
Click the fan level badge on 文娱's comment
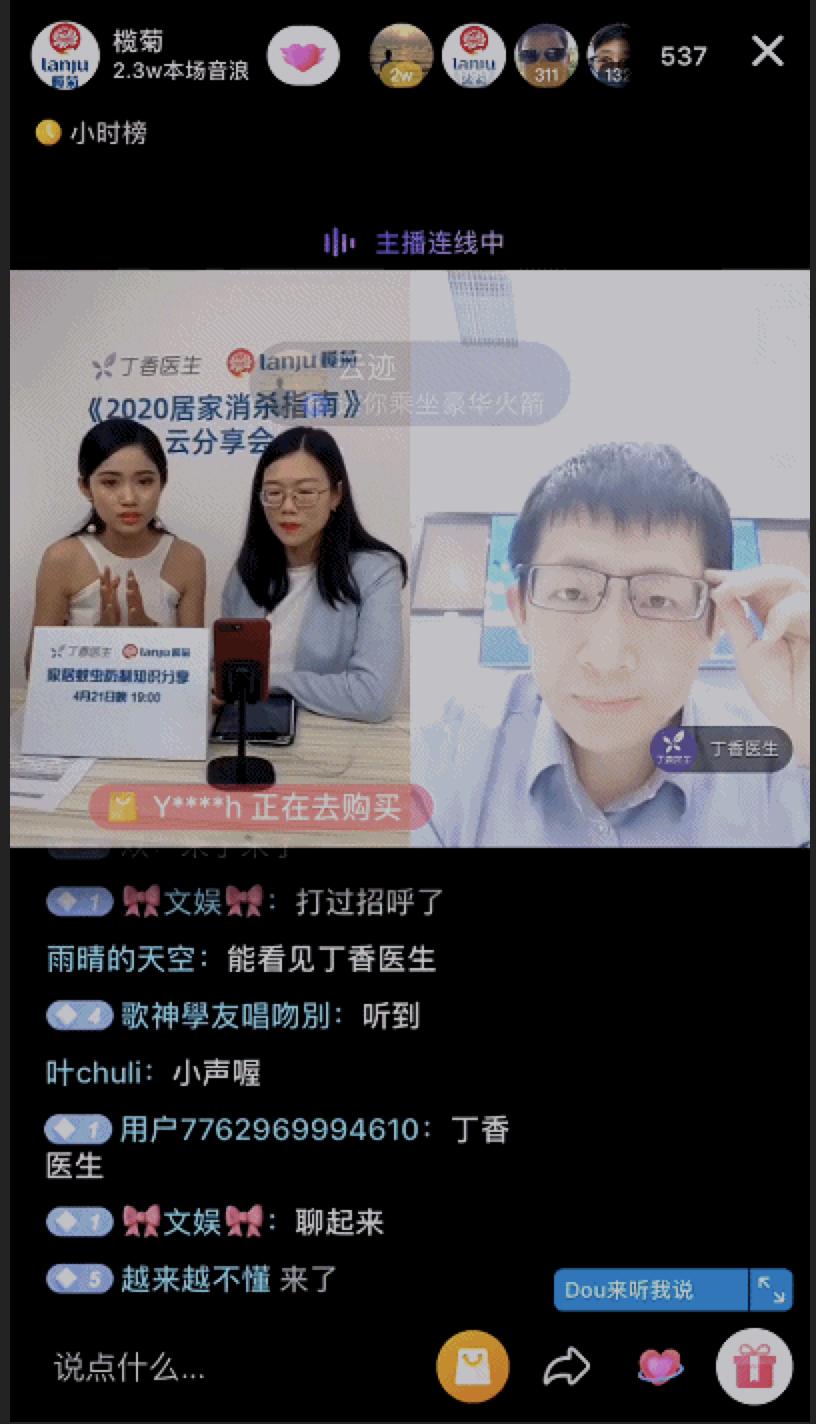(x=78, y=901)
